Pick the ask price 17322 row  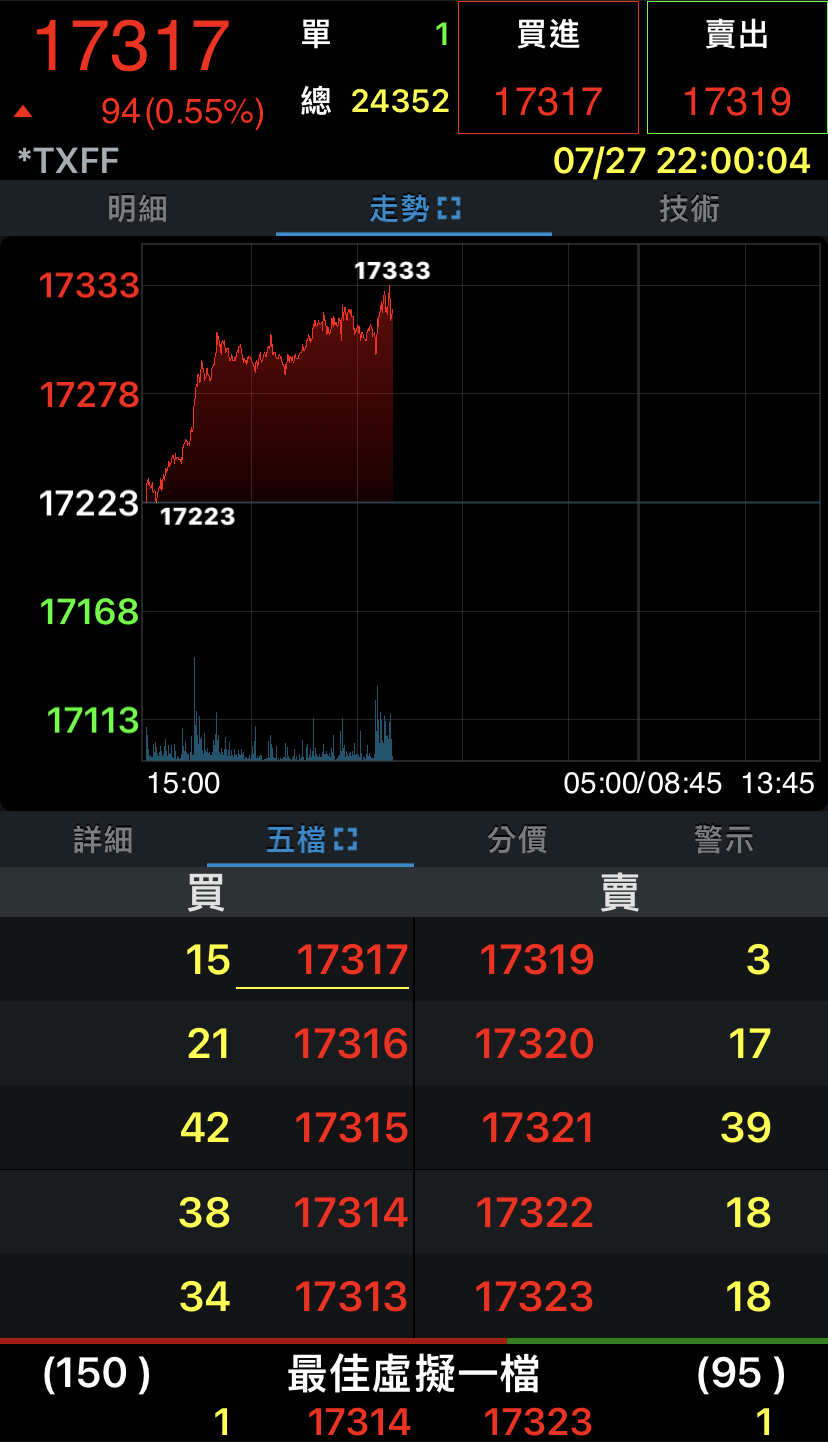622,1212
